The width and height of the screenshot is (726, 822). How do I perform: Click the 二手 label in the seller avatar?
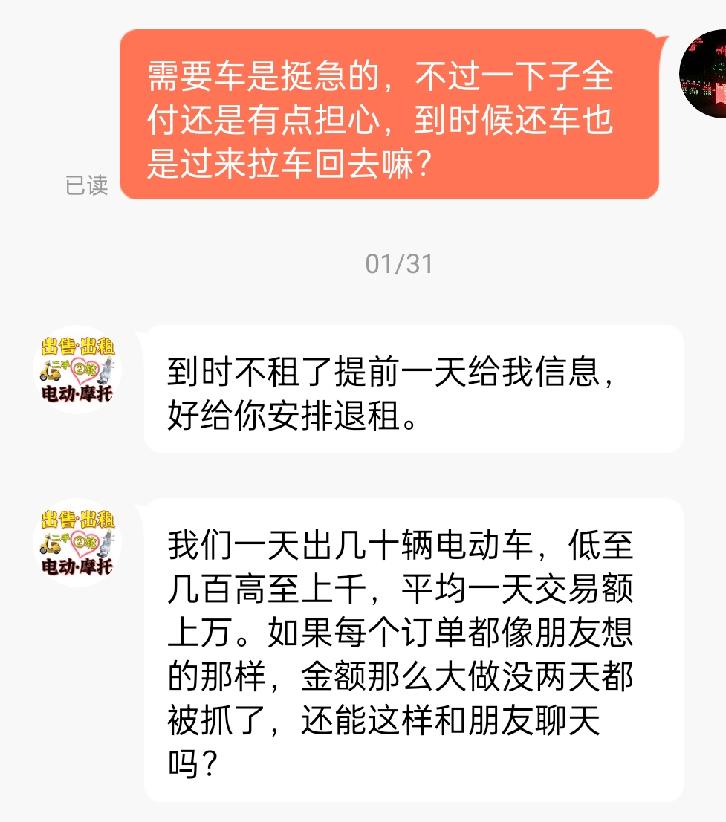tap(61, 364)
